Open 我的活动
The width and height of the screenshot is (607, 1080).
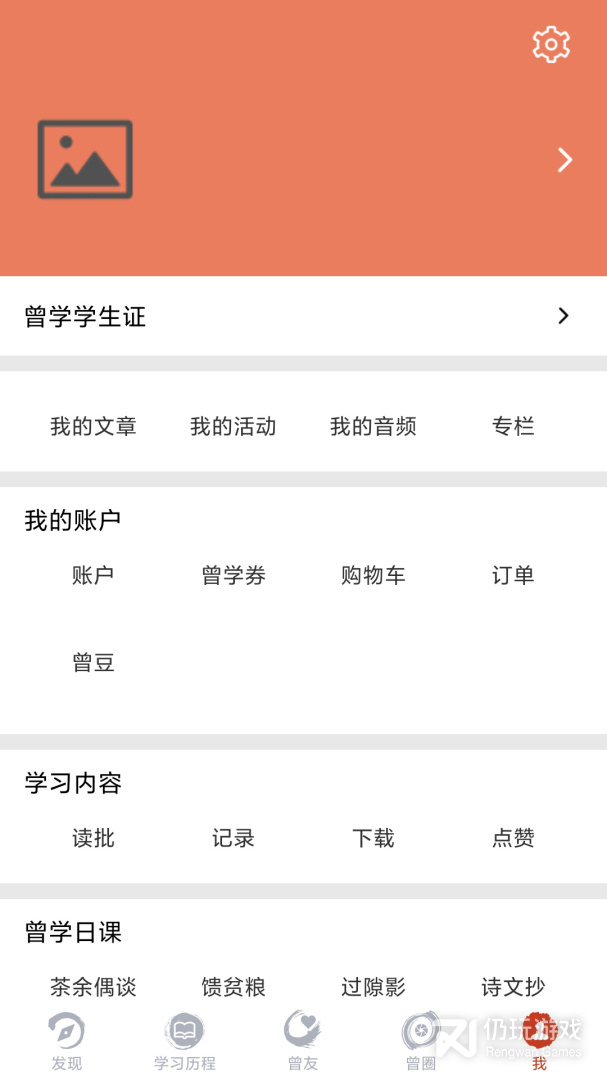233,427
